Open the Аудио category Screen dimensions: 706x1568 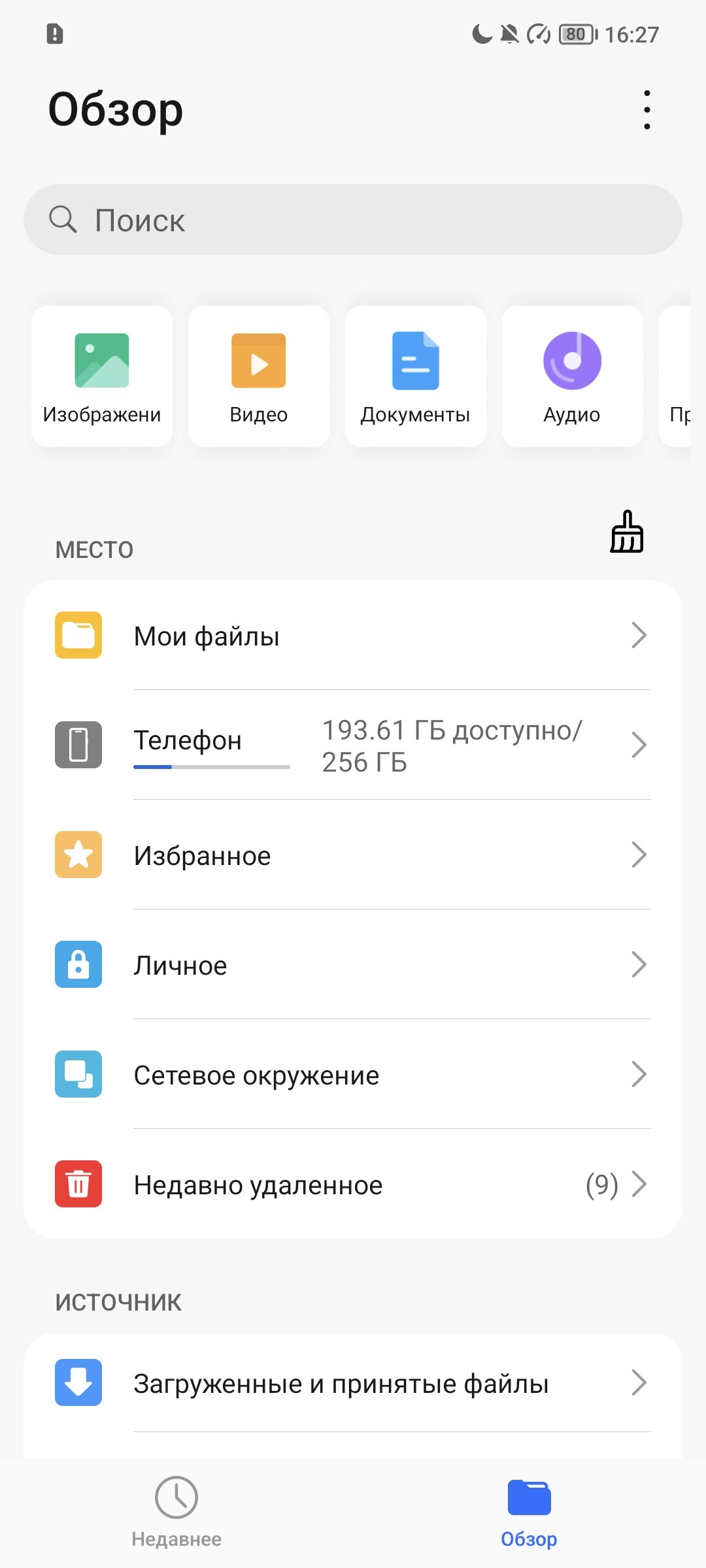[x=573, y=376]
